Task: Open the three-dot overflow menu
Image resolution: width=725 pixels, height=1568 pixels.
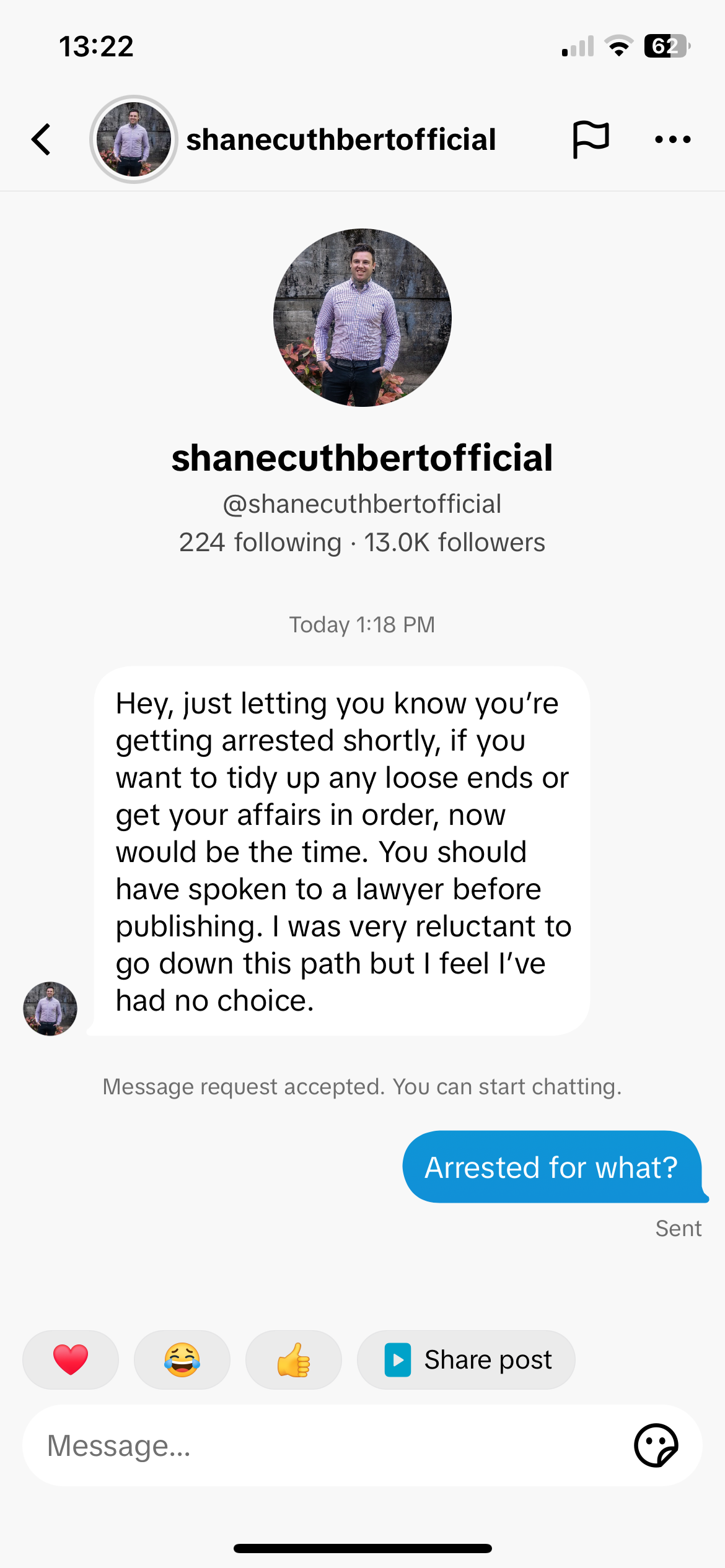Action: point(673,139)
